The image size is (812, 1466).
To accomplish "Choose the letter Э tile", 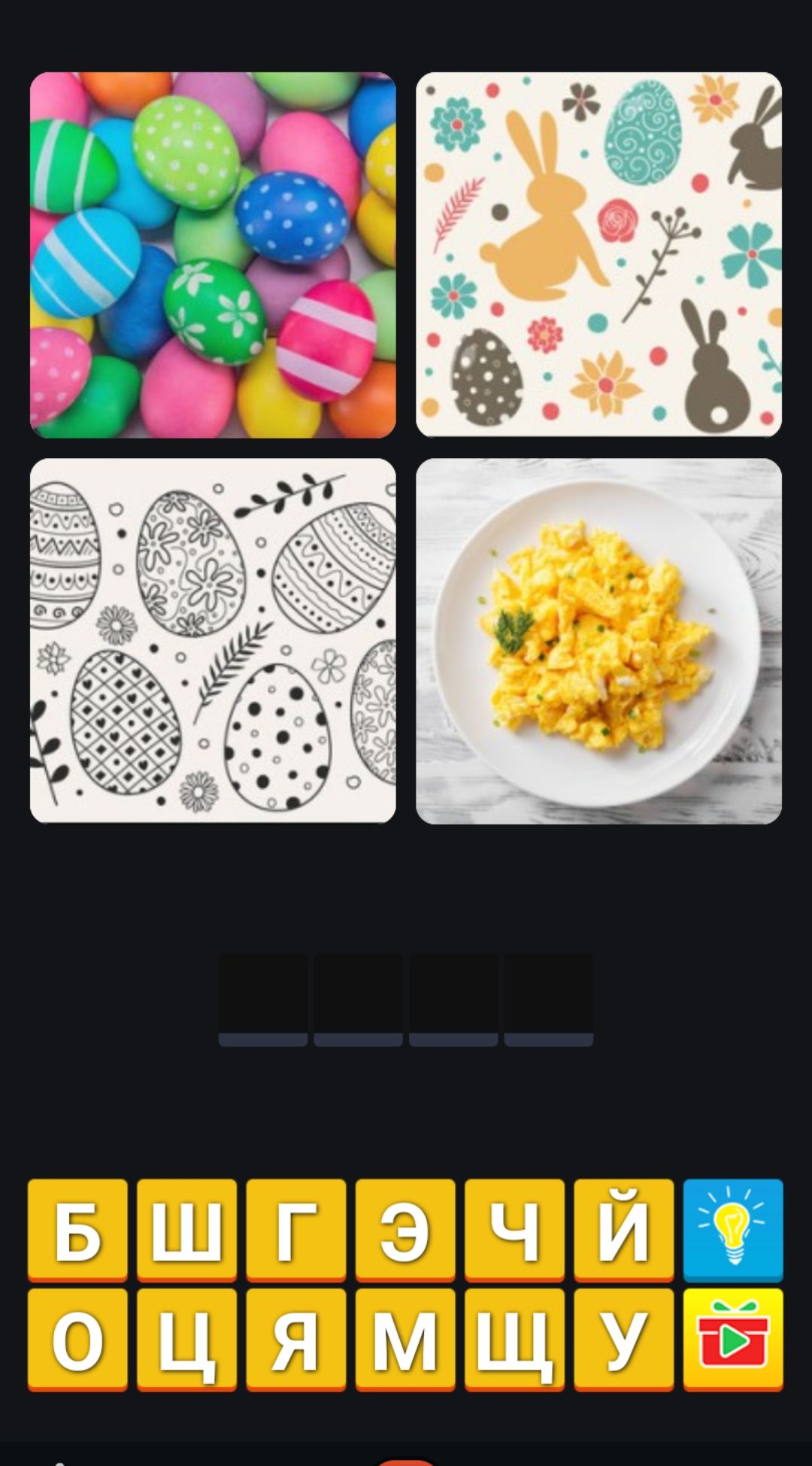I will (x=405, y=1229).
